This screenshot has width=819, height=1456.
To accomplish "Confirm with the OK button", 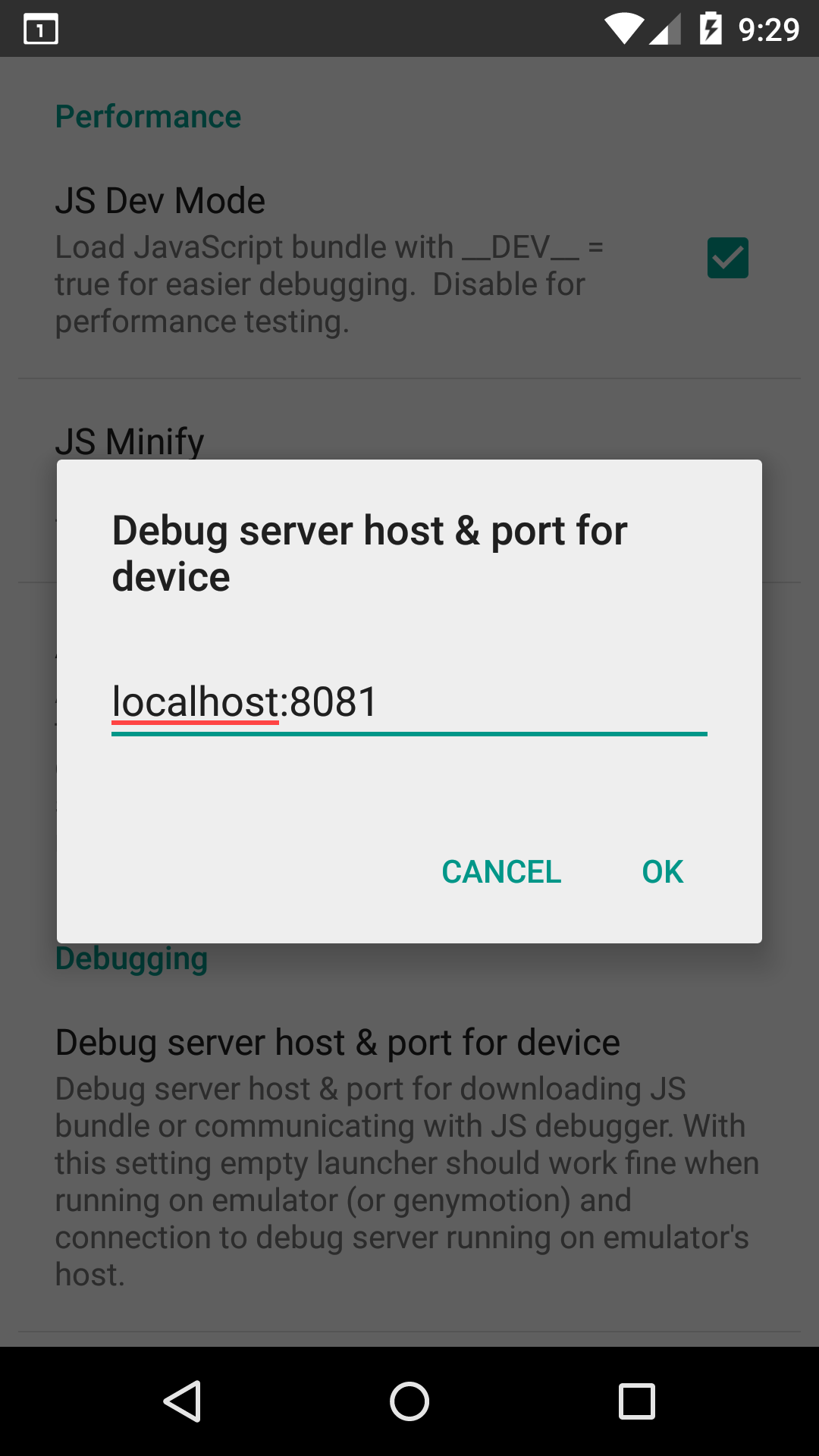I will (663, 872).
